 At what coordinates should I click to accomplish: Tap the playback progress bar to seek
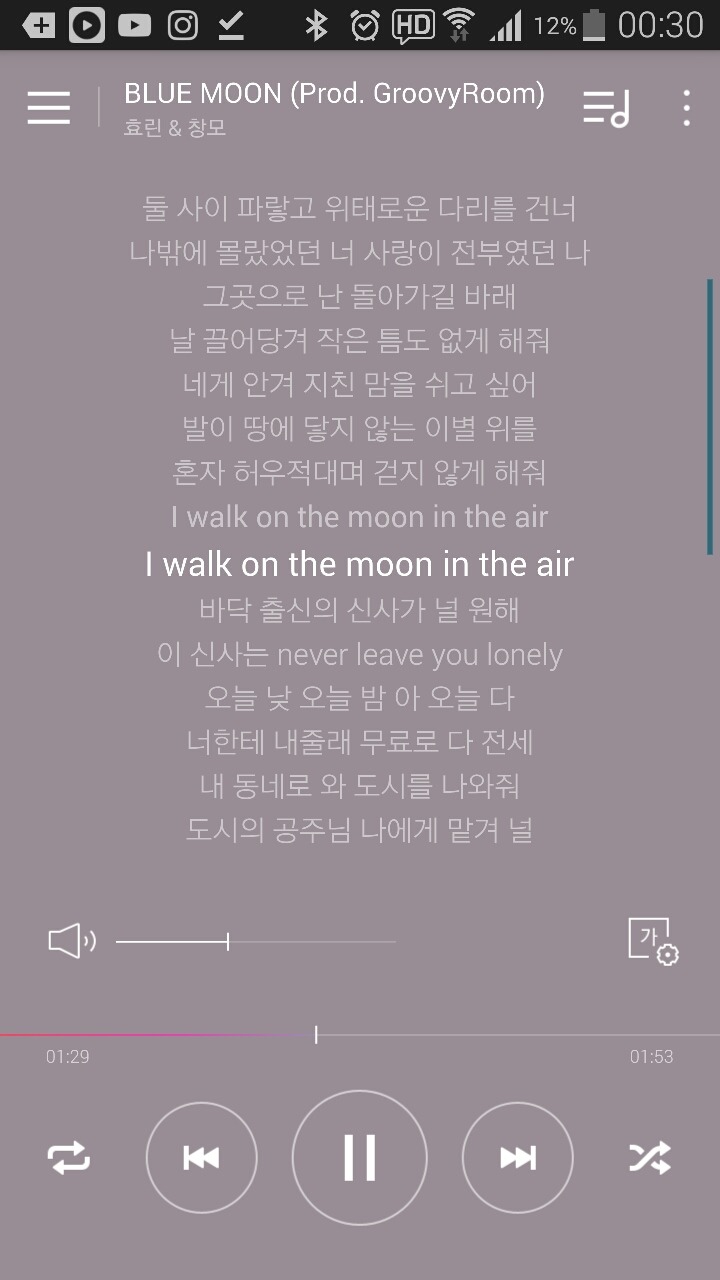(x=360, y=1035)
